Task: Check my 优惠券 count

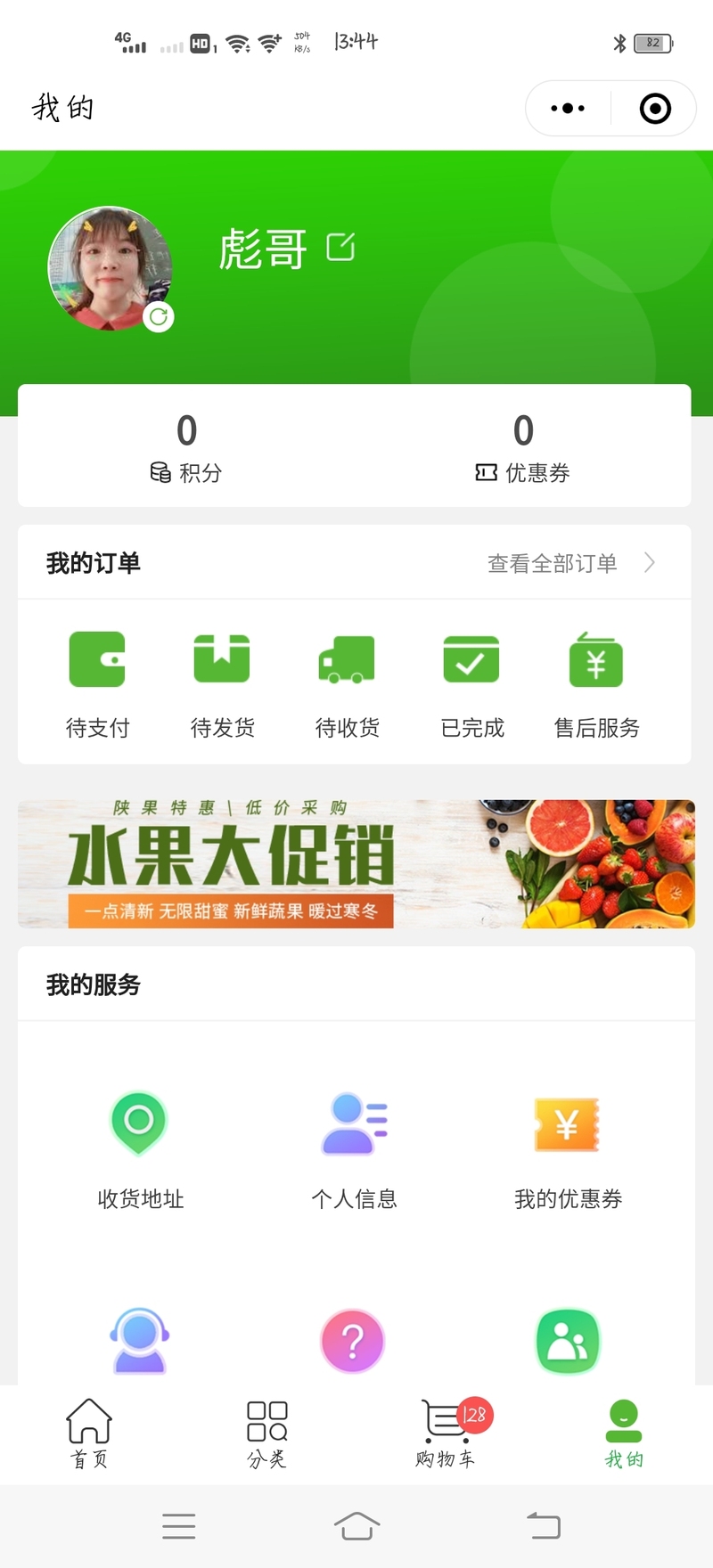Action: [523, 446]
